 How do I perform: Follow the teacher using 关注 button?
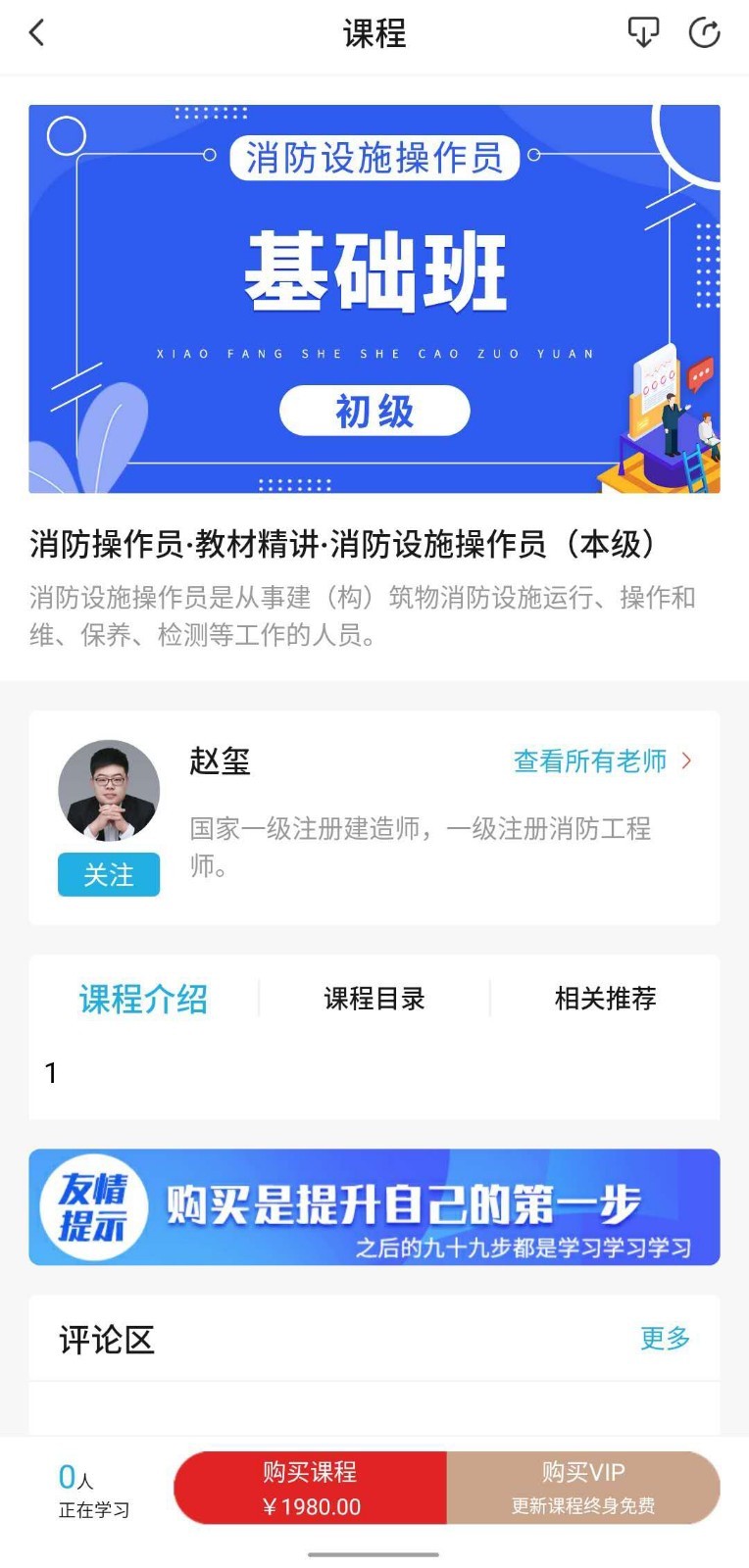point(108,875)
